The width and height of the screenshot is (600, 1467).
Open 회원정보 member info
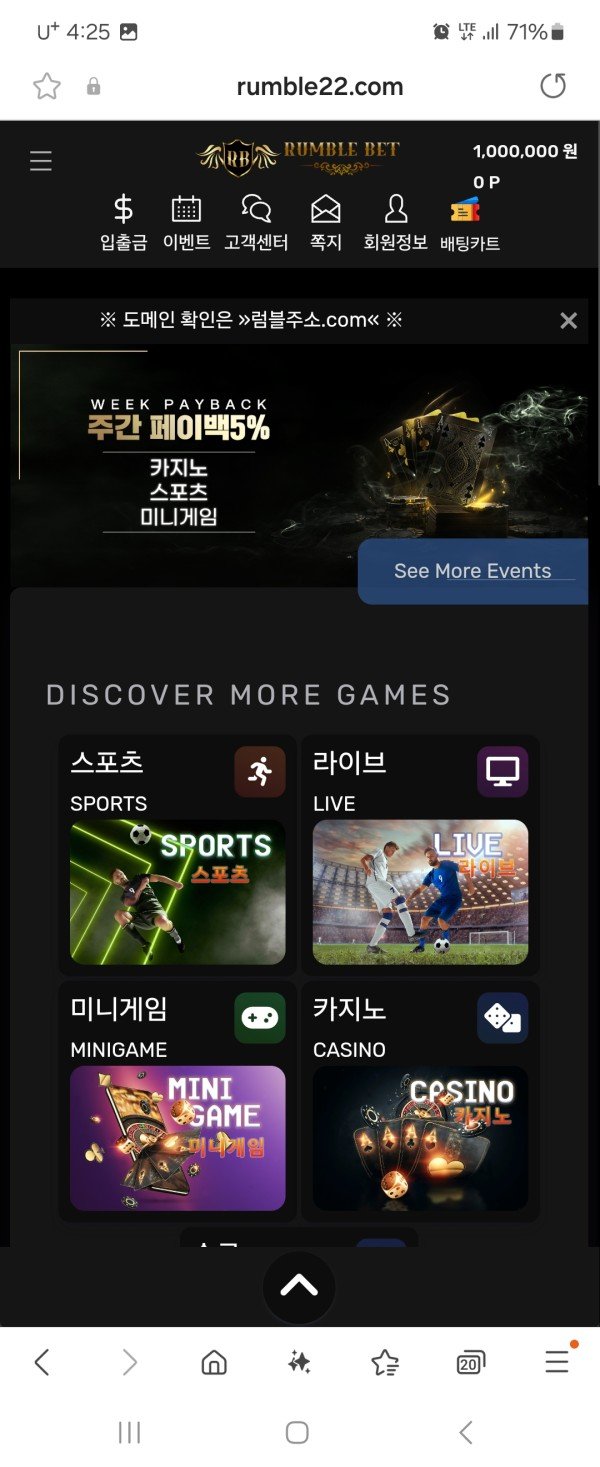coord(395,223)
